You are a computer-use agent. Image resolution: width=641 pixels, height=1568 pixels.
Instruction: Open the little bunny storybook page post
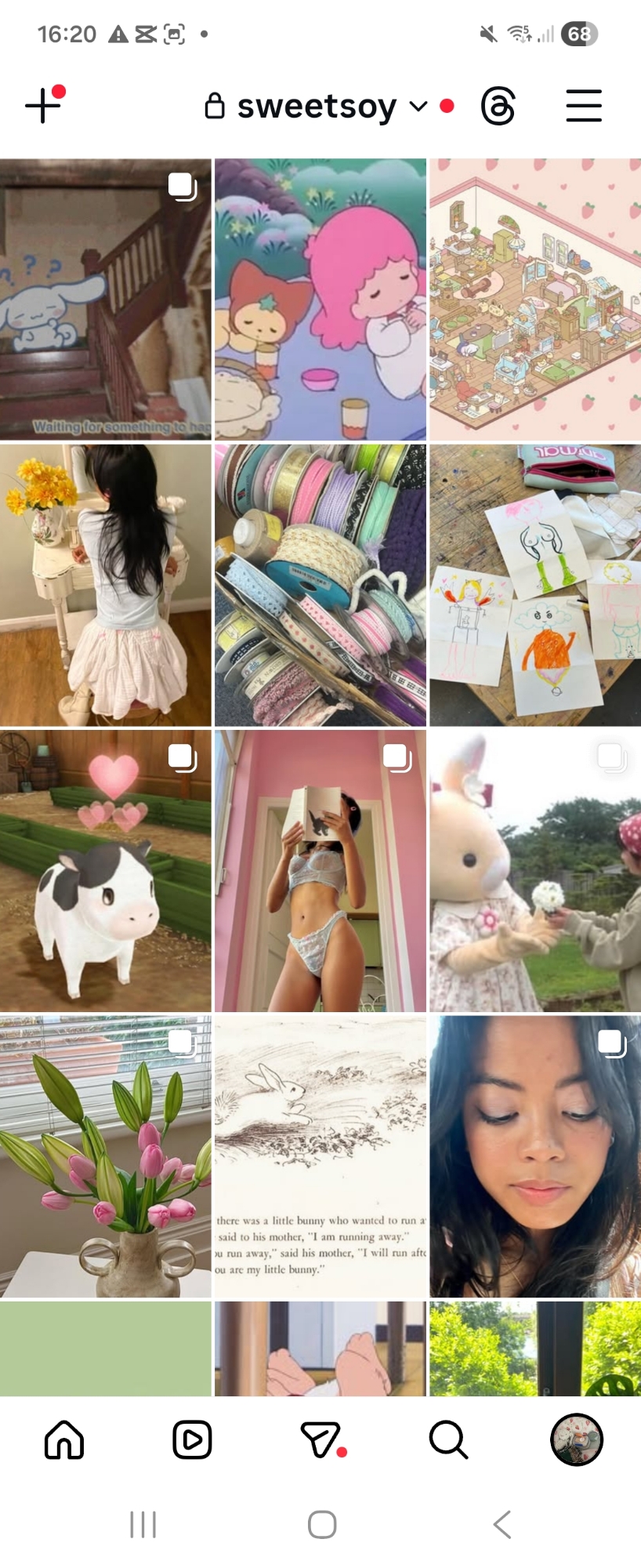point(320,1156)
